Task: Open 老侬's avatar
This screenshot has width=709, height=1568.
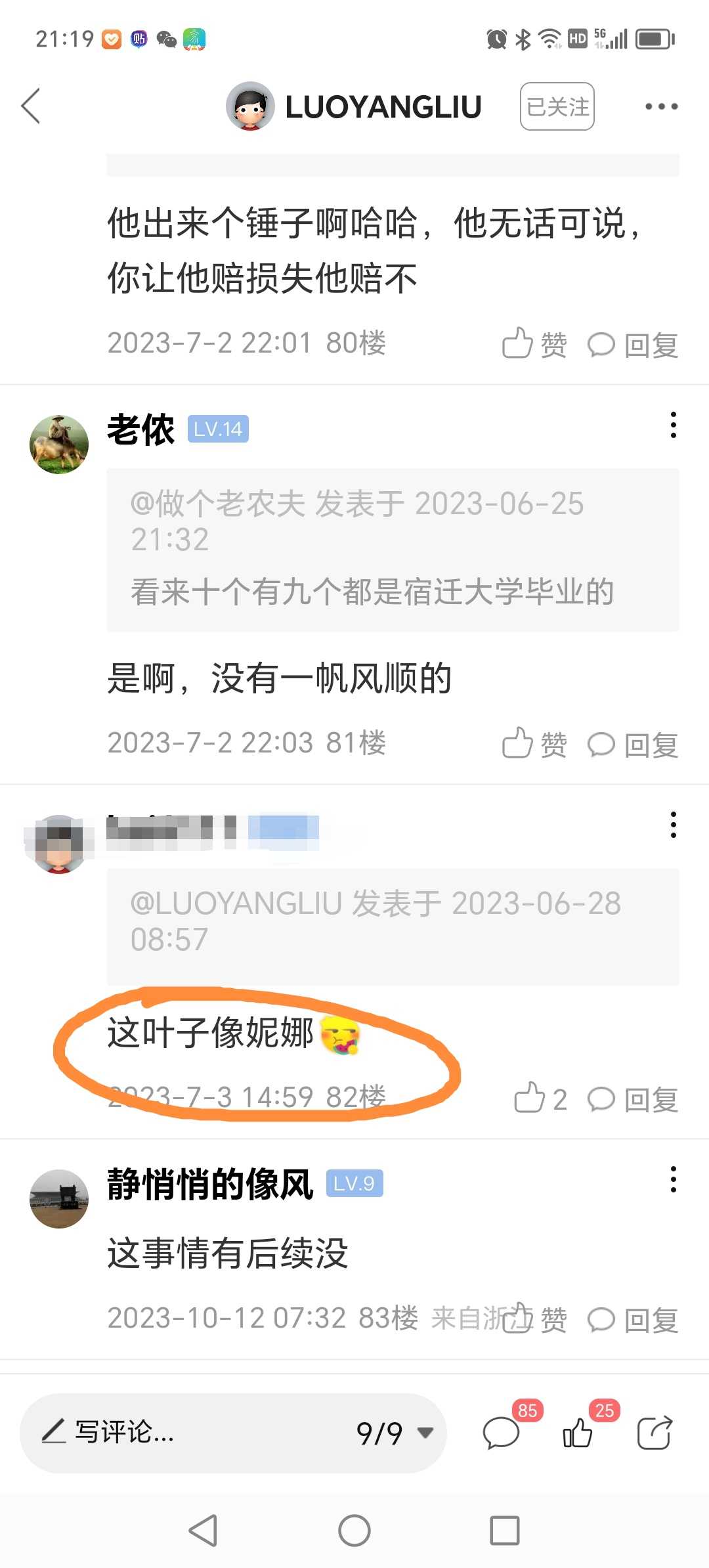Action: tap(59, 445)
